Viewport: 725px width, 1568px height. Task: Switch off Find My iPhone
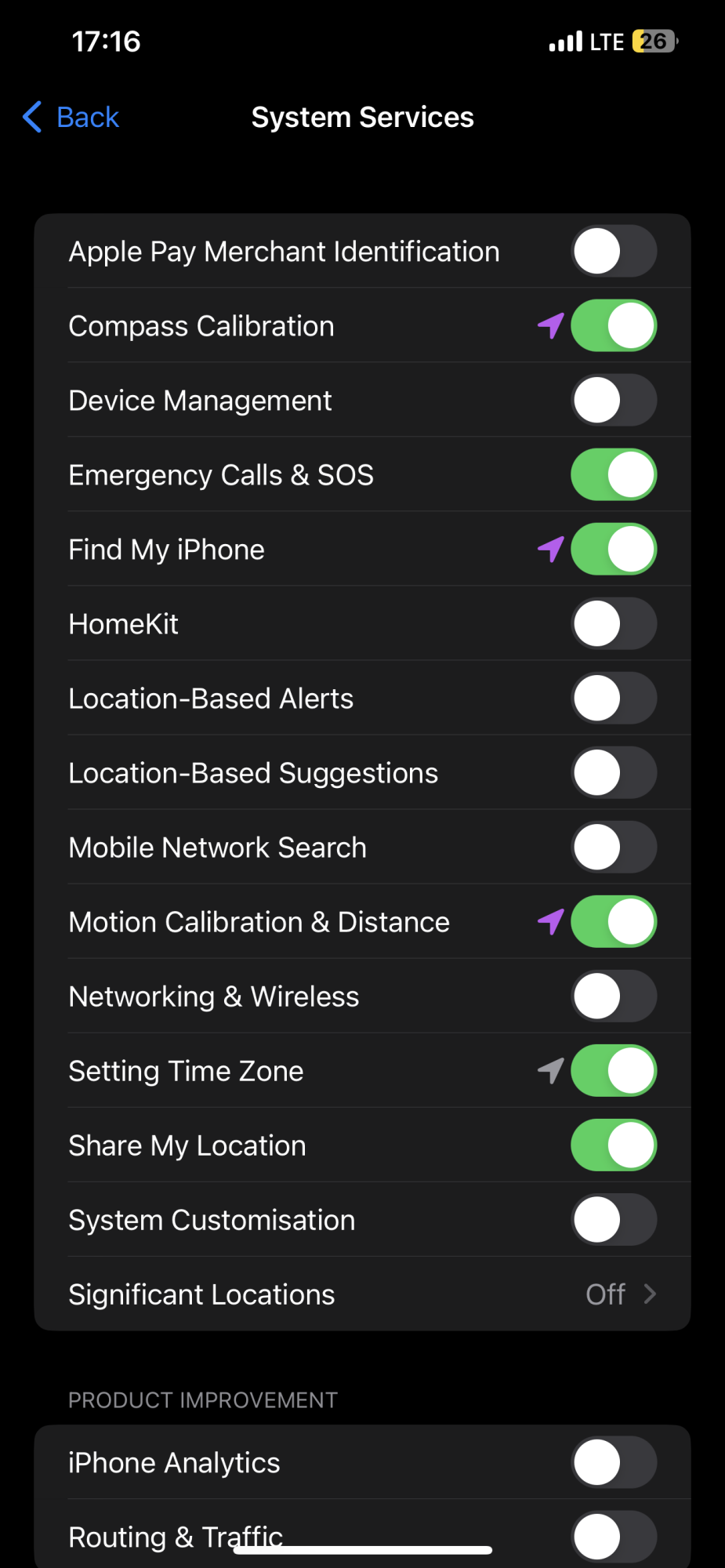pyautogui.click(x=613, y=550)
